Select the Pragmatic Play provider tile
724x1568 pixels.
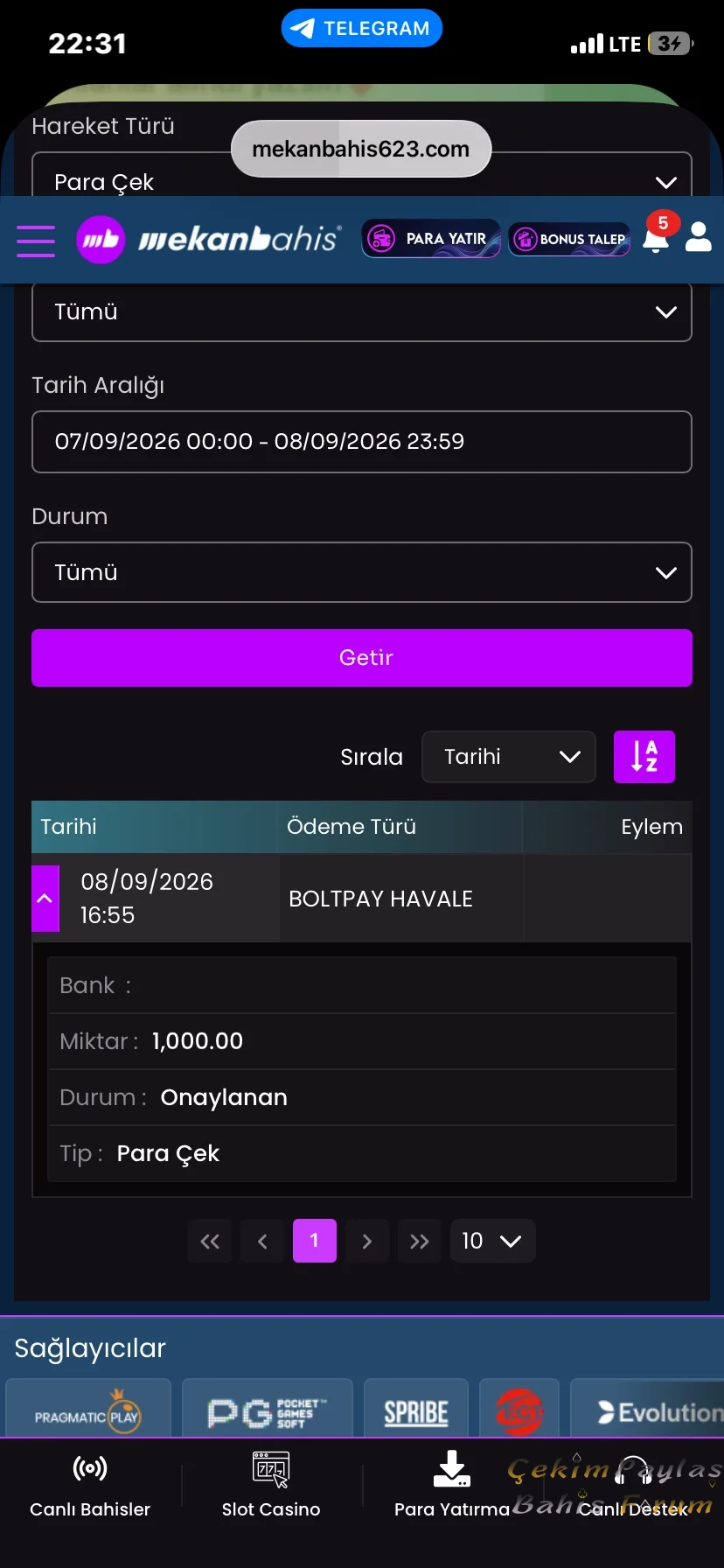pos(88,1409)
